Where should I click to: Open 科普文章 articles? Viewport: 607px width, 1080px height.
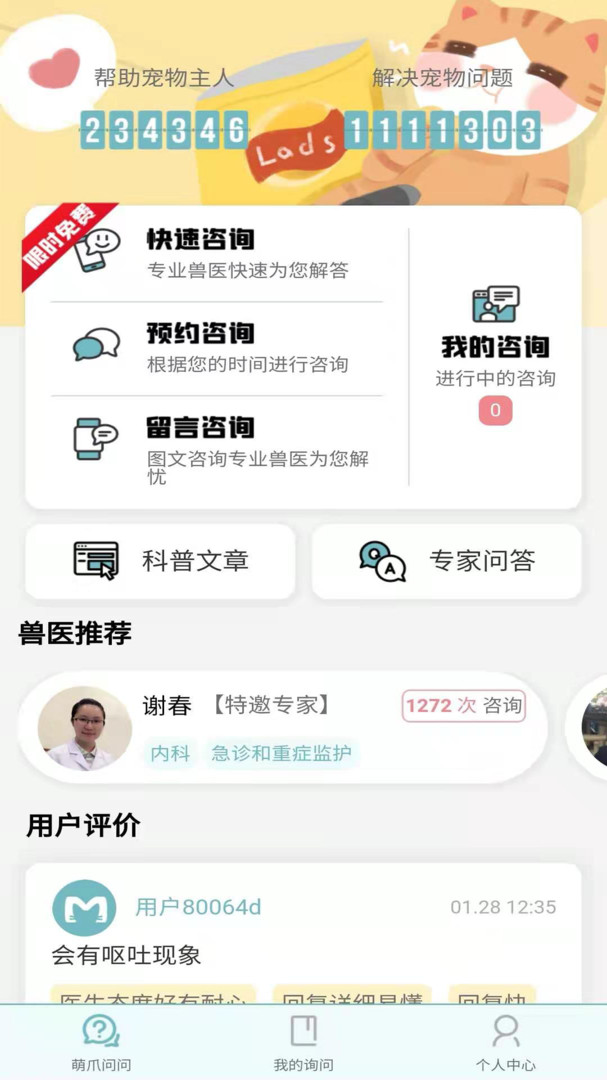click(x=160, y=561)
